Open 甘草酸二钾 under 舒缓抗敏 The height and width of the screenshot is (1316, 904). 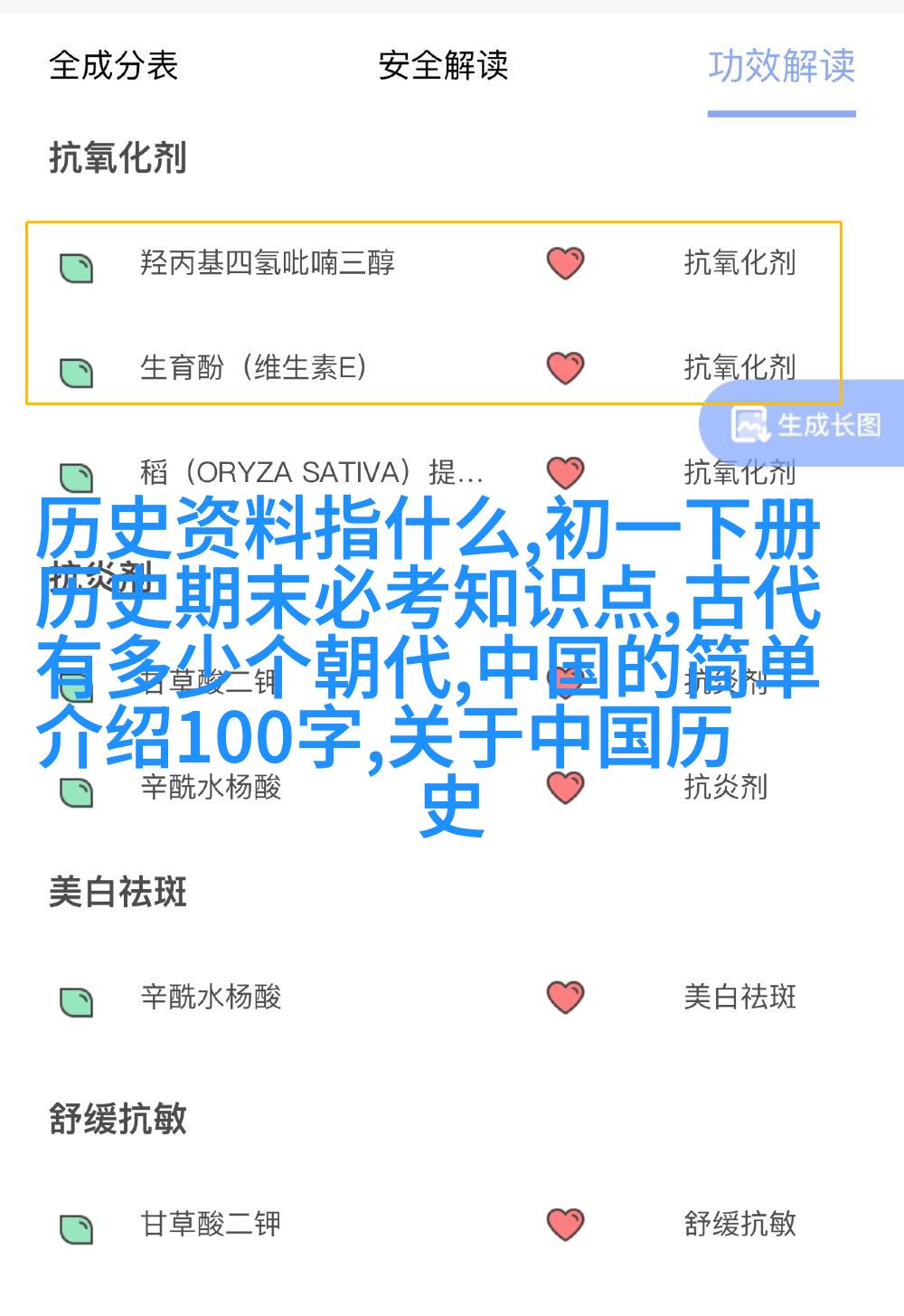click(211, 1224)
